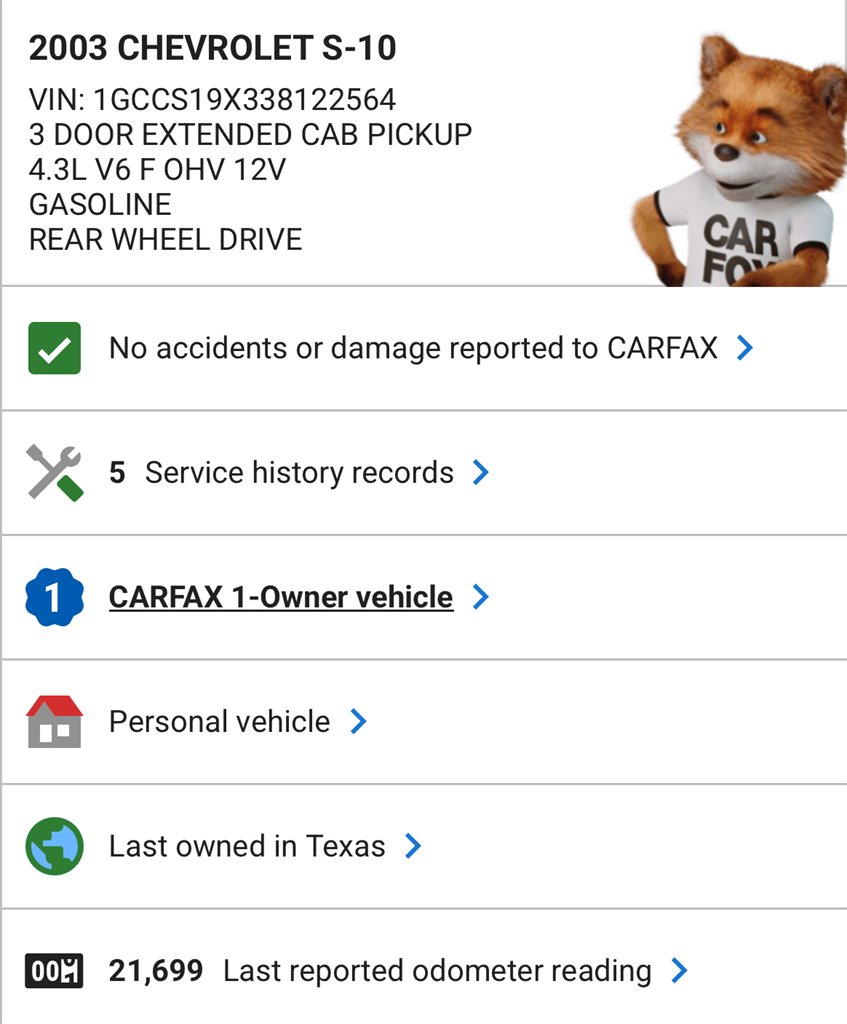View the 5 service history records
This screenshot has width=847, height=1024.
pos(299,472)
